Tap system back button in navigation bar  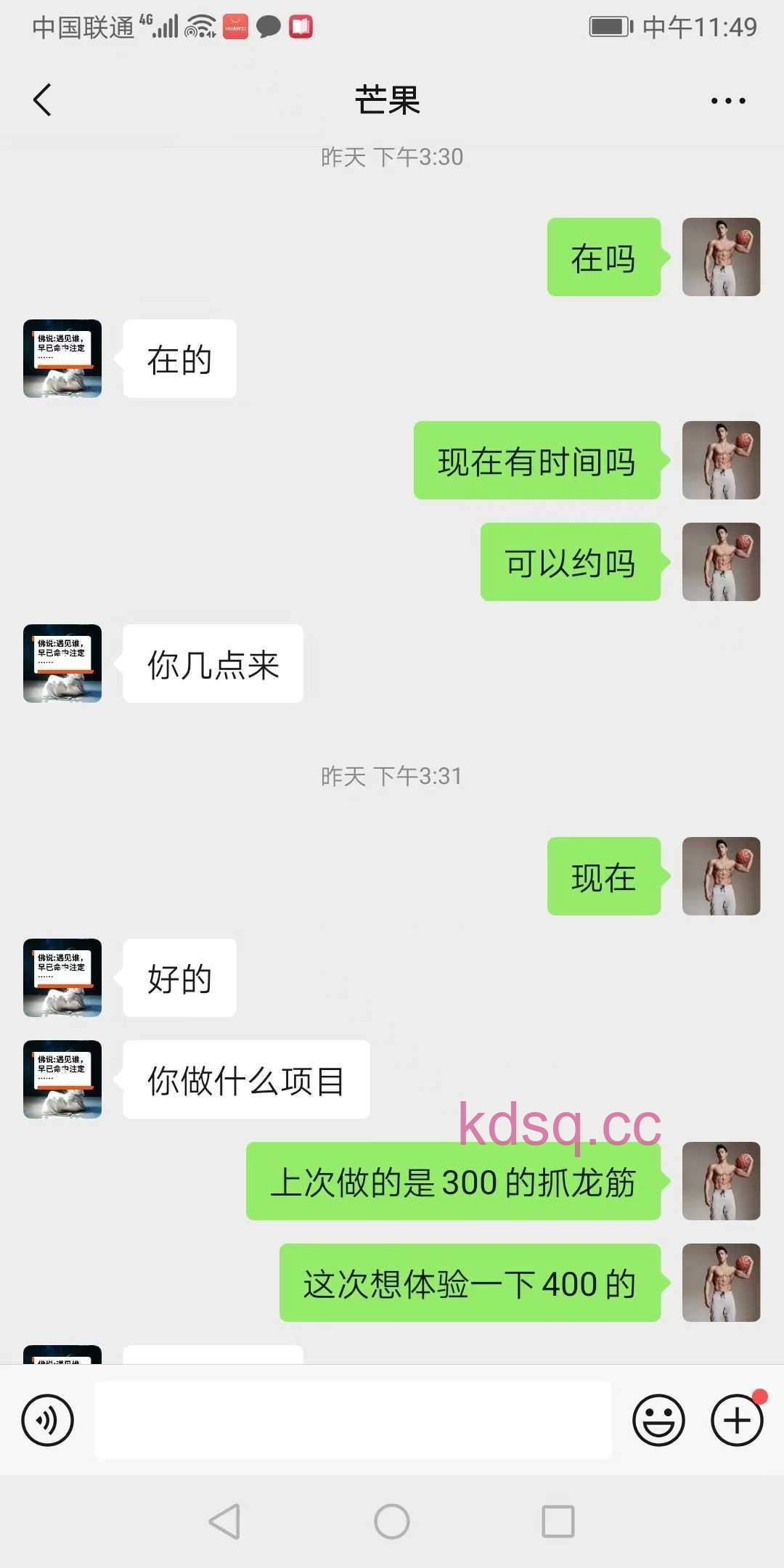point(224,1521)
